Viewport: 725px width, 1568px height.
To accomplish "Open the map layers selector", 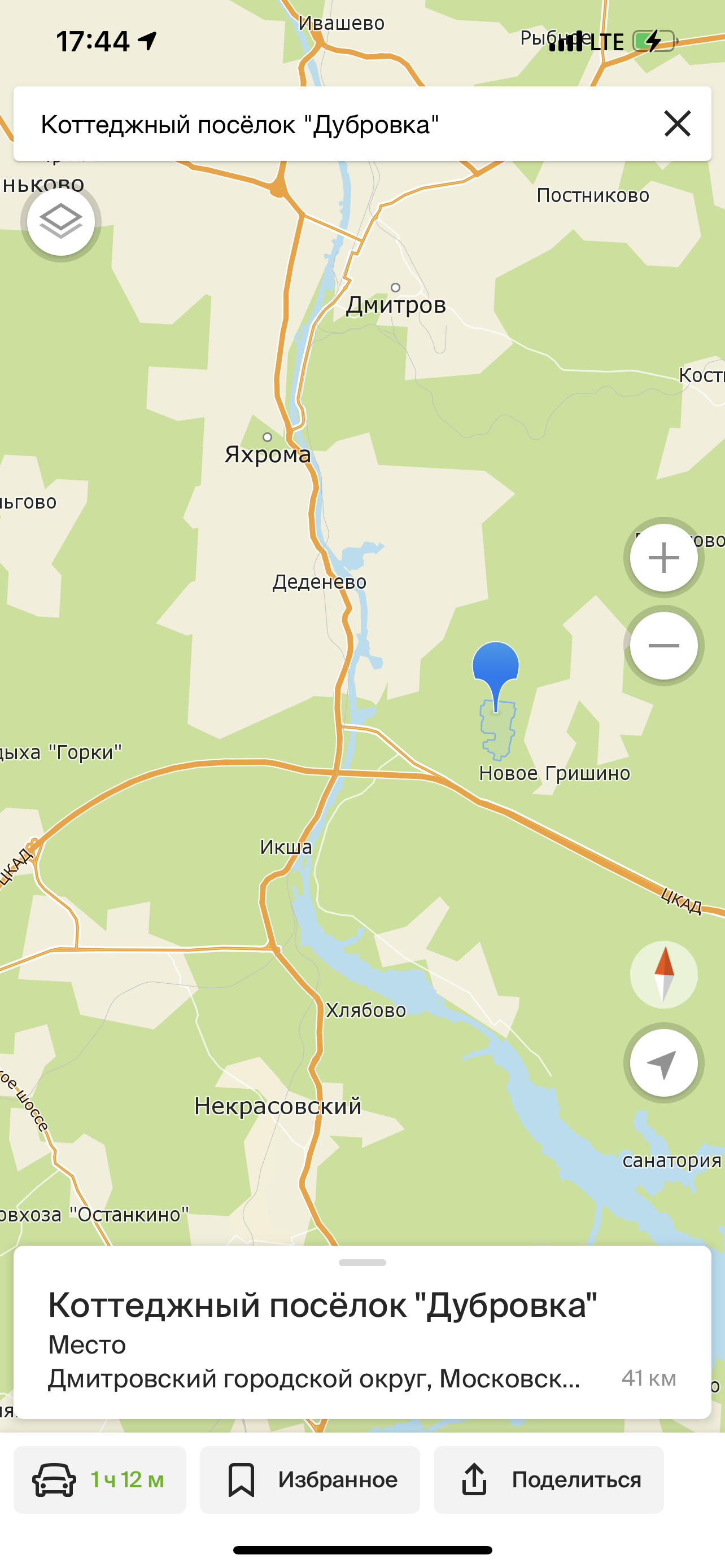I will tap(61, 222).
